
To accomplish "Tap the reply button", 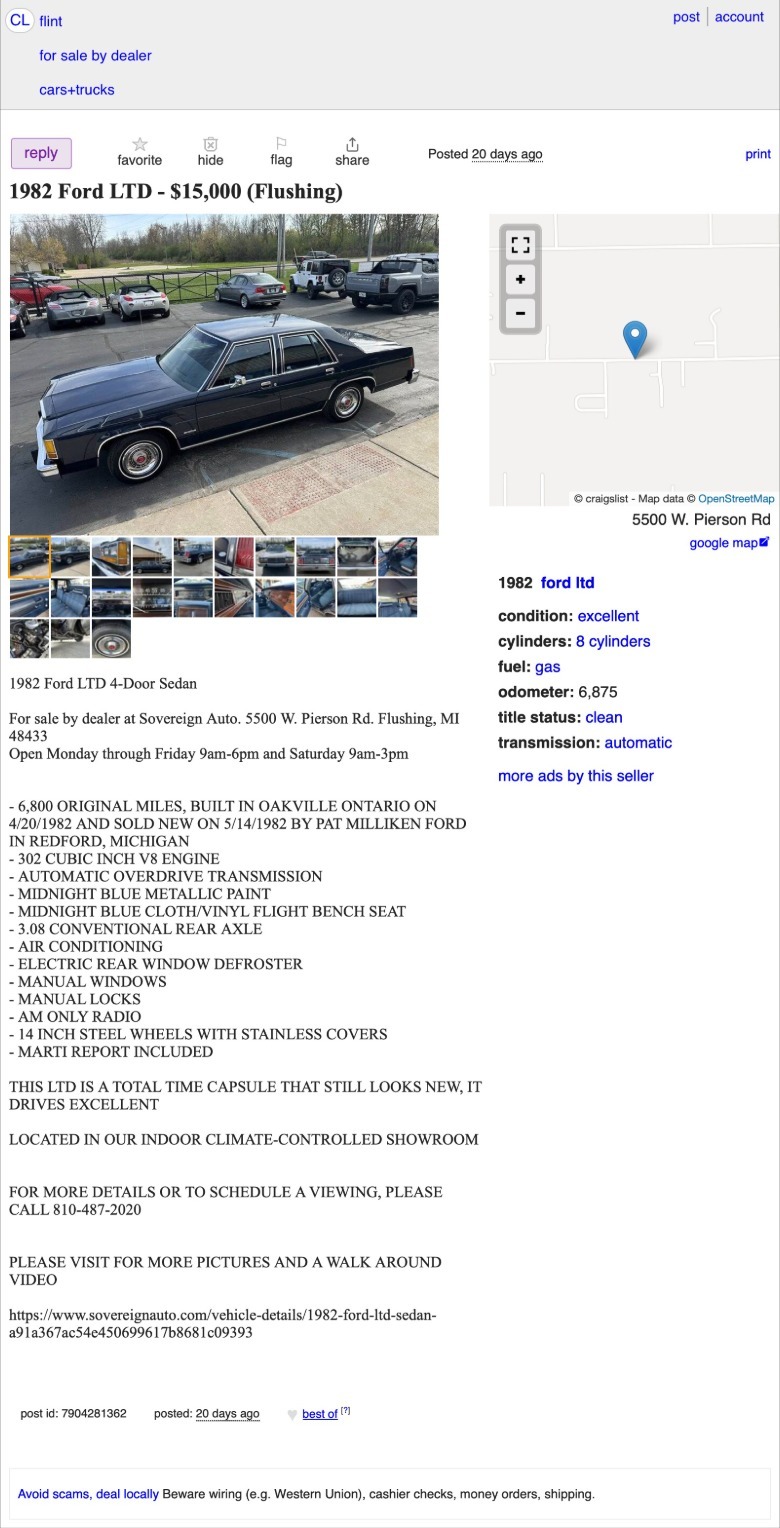I will pos(41,153).
